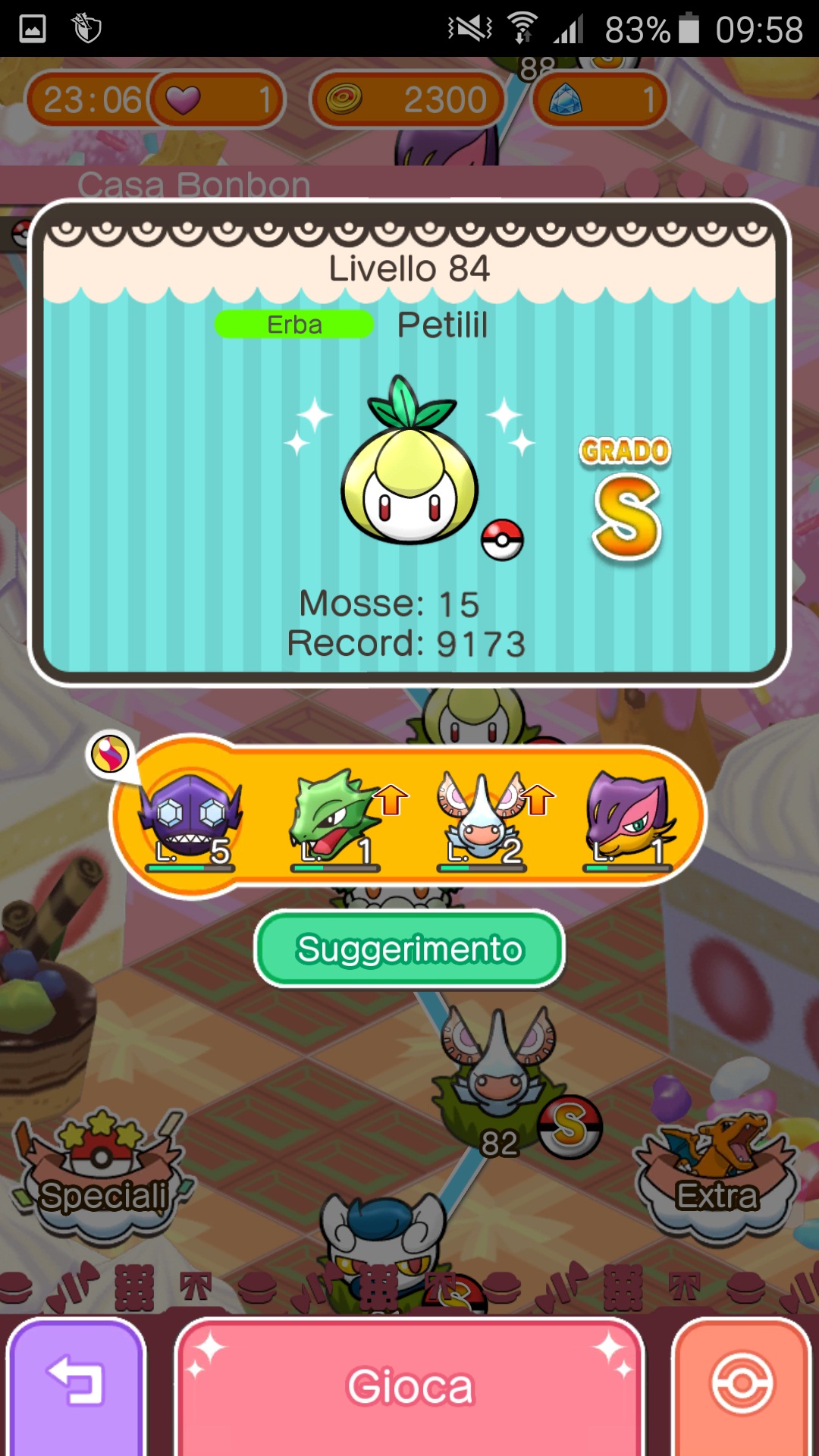Open the orange Poké Ball button
Image resolution: width=819 pixels, height=1456 pixels.
742,1386
